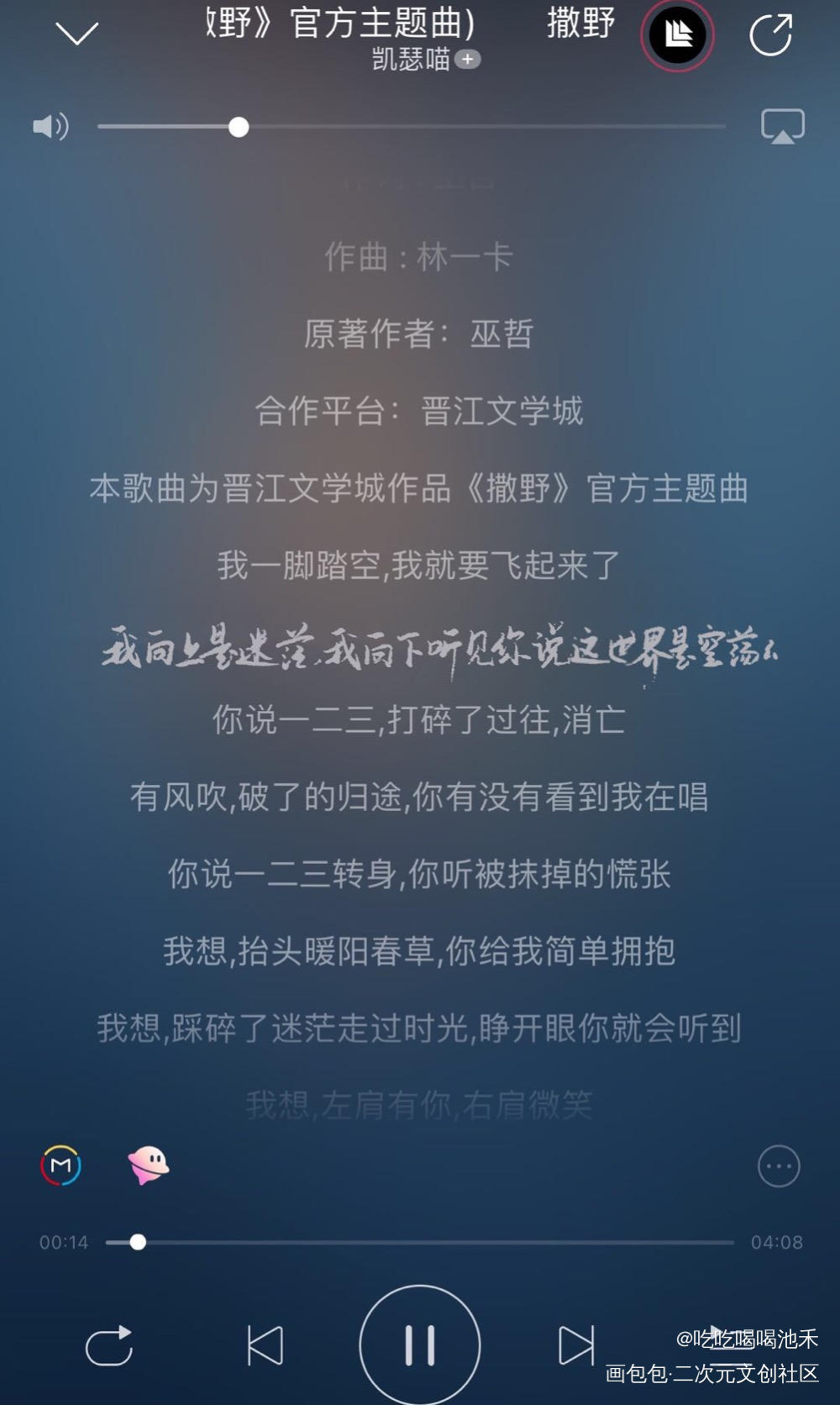Viewport: 840px width, 1405px height.
Task: Skip to the next track
Action: coord(575,1346)
